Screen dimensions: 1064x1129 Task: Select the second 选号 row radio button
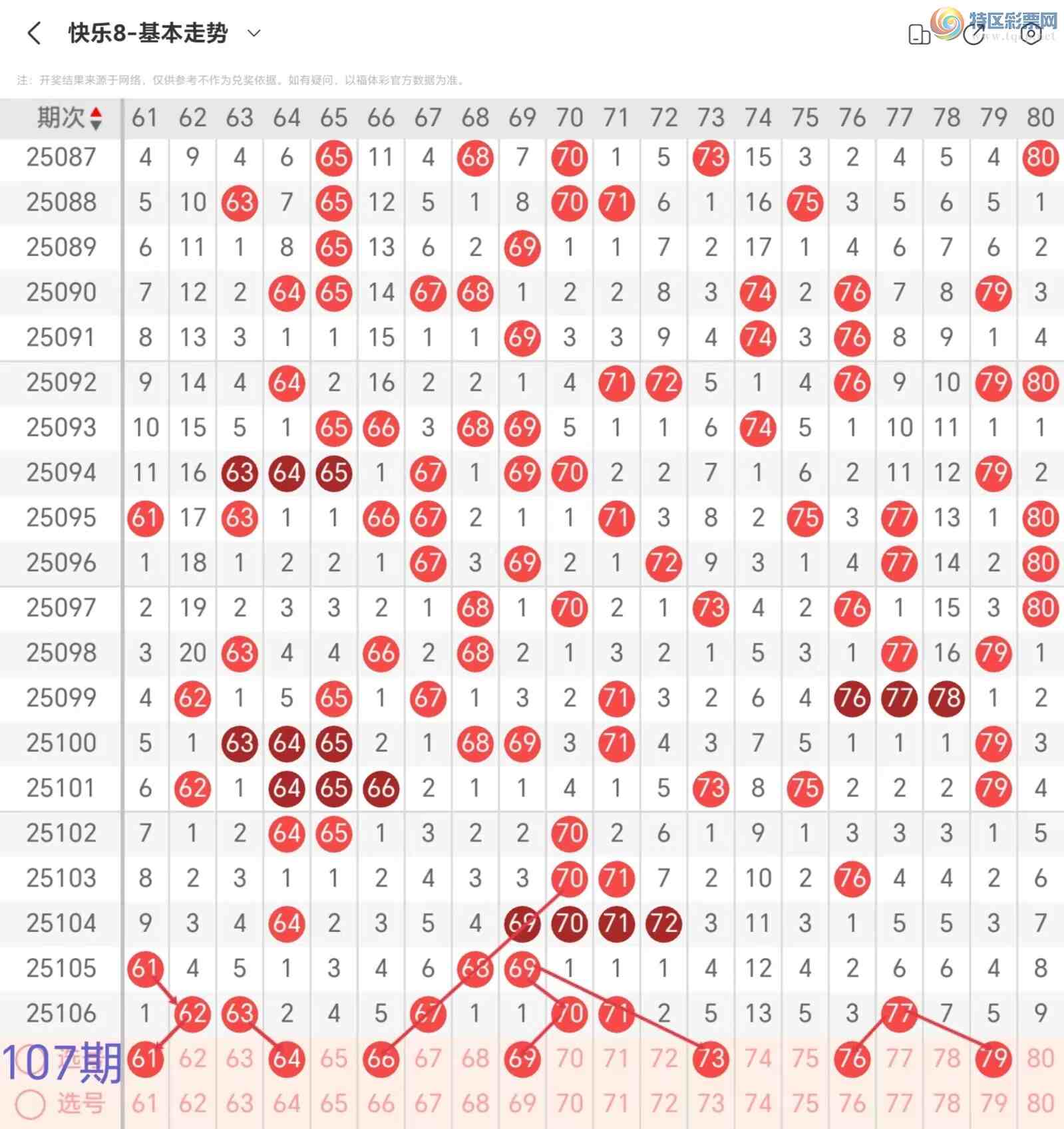[x=31, y=1104]
